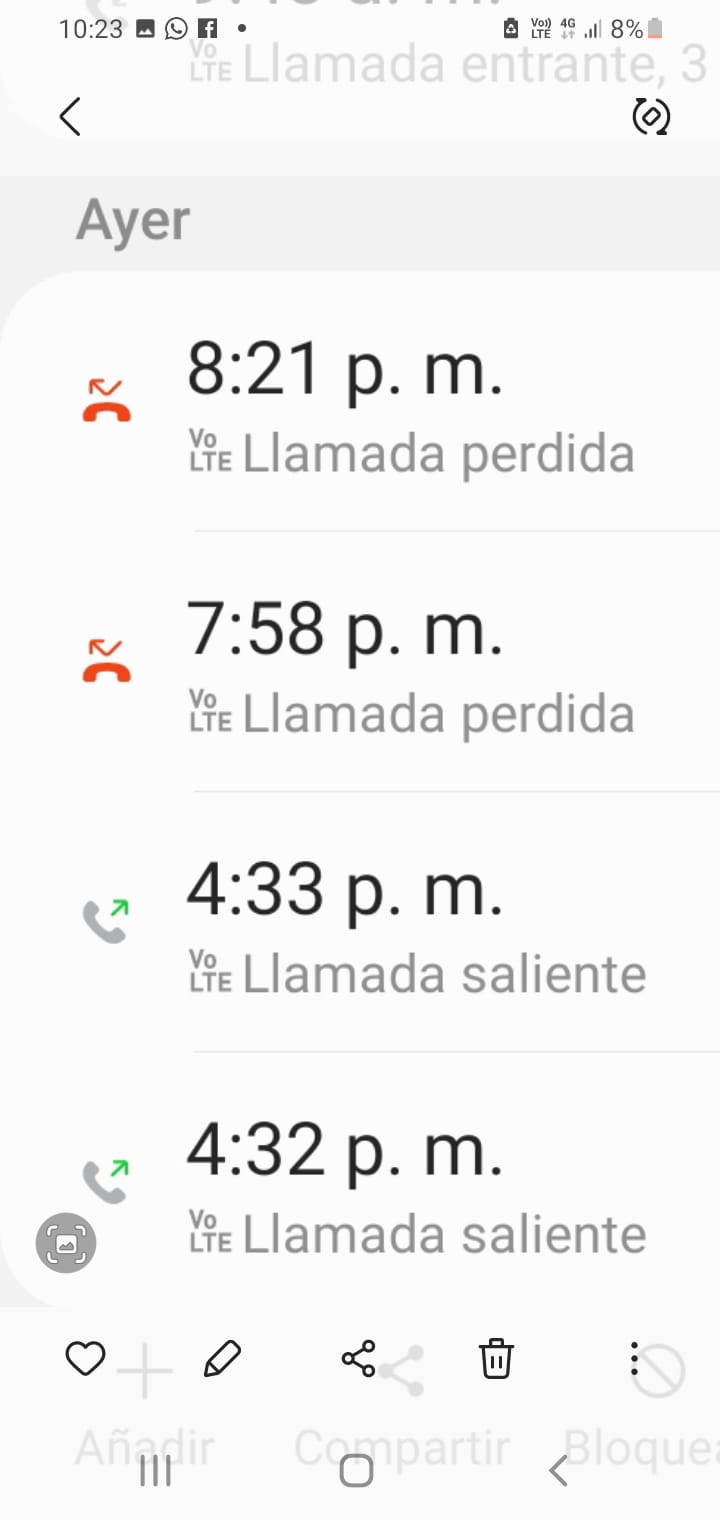Go back from the photo viewer
Viewport: 720px width, 1520px height.
(70, 117)
